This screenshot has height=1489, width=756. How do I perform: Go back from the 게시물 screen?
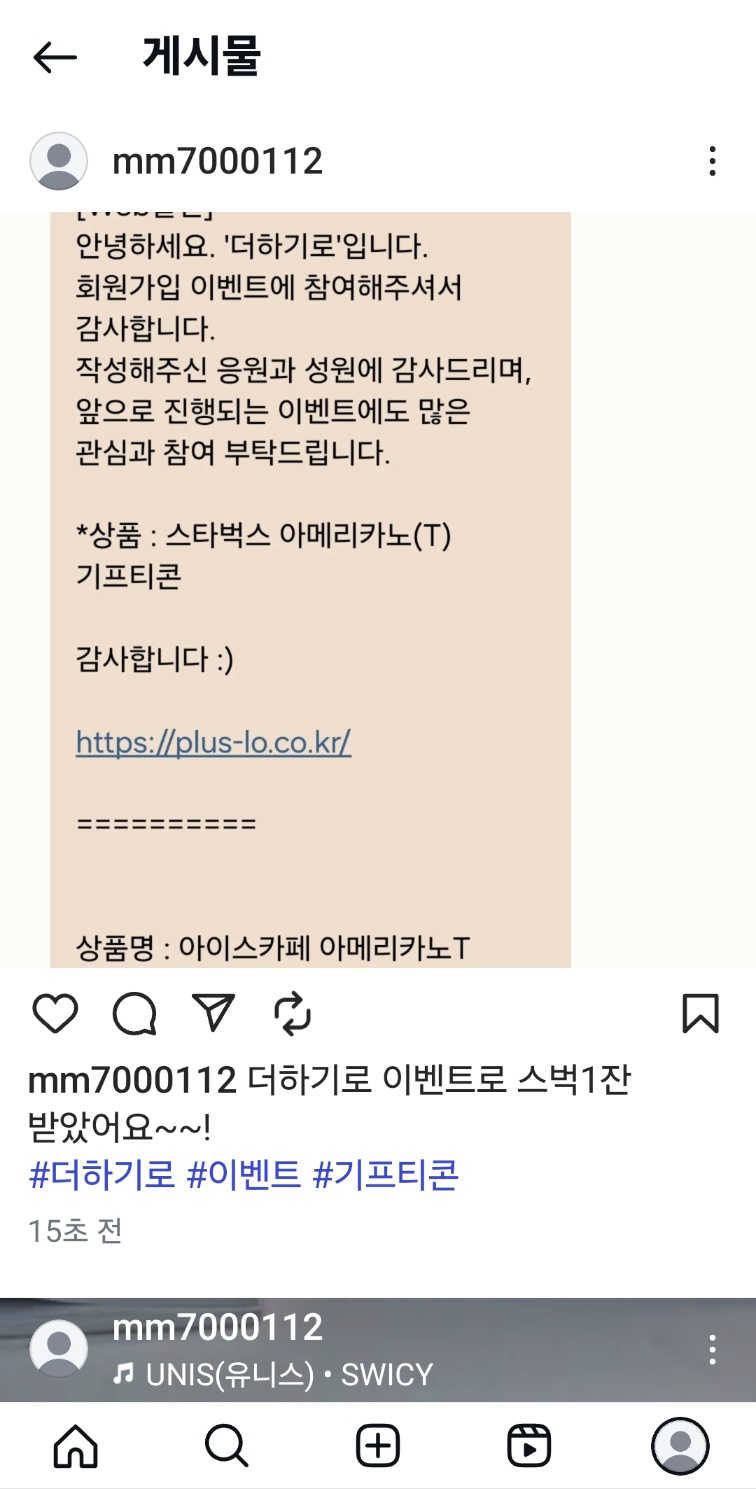pos(55,58)
